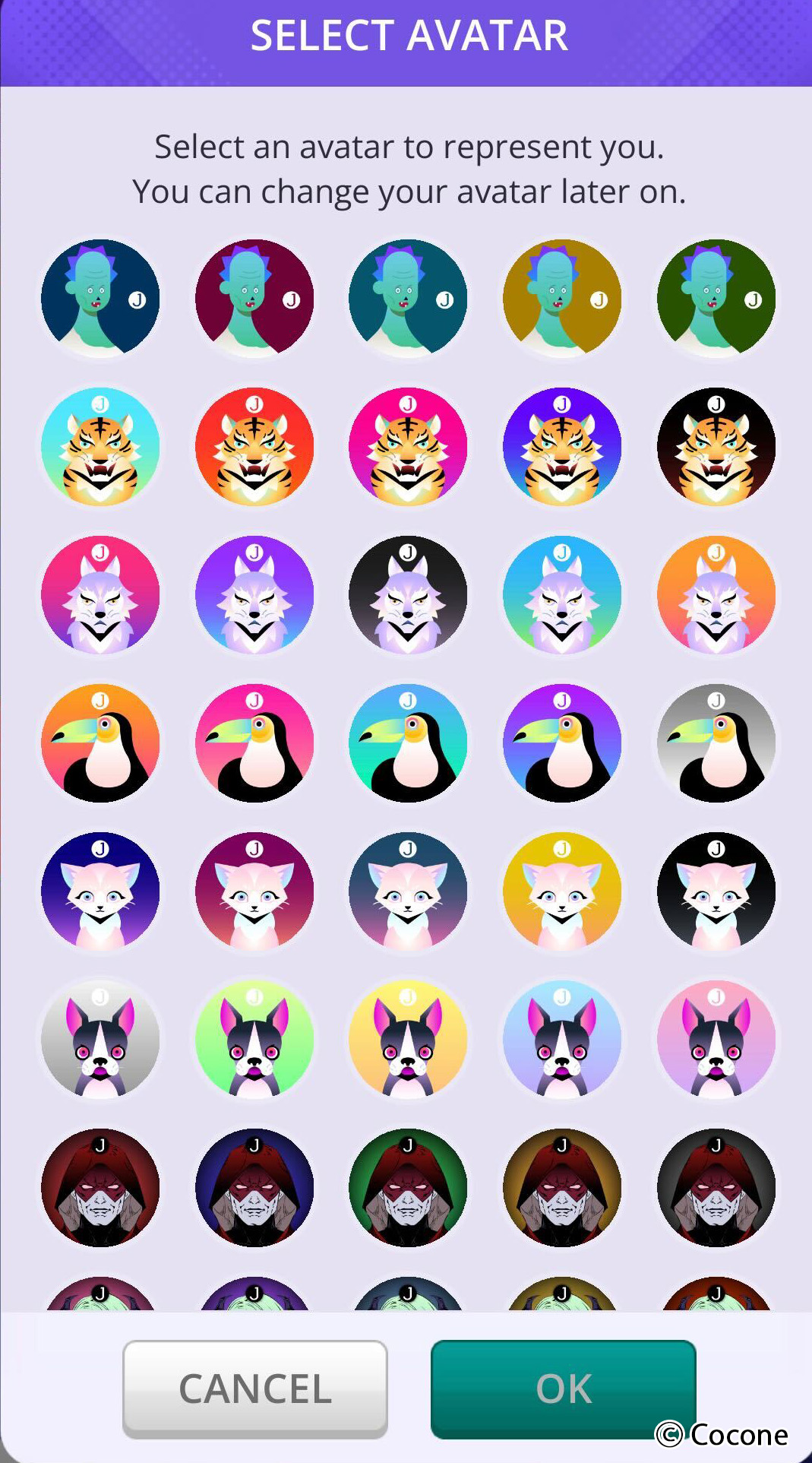Viewport: 812px width, 1463px height.
Task: Select the hooded figure avatar with green background
Action: point(408,1188)
